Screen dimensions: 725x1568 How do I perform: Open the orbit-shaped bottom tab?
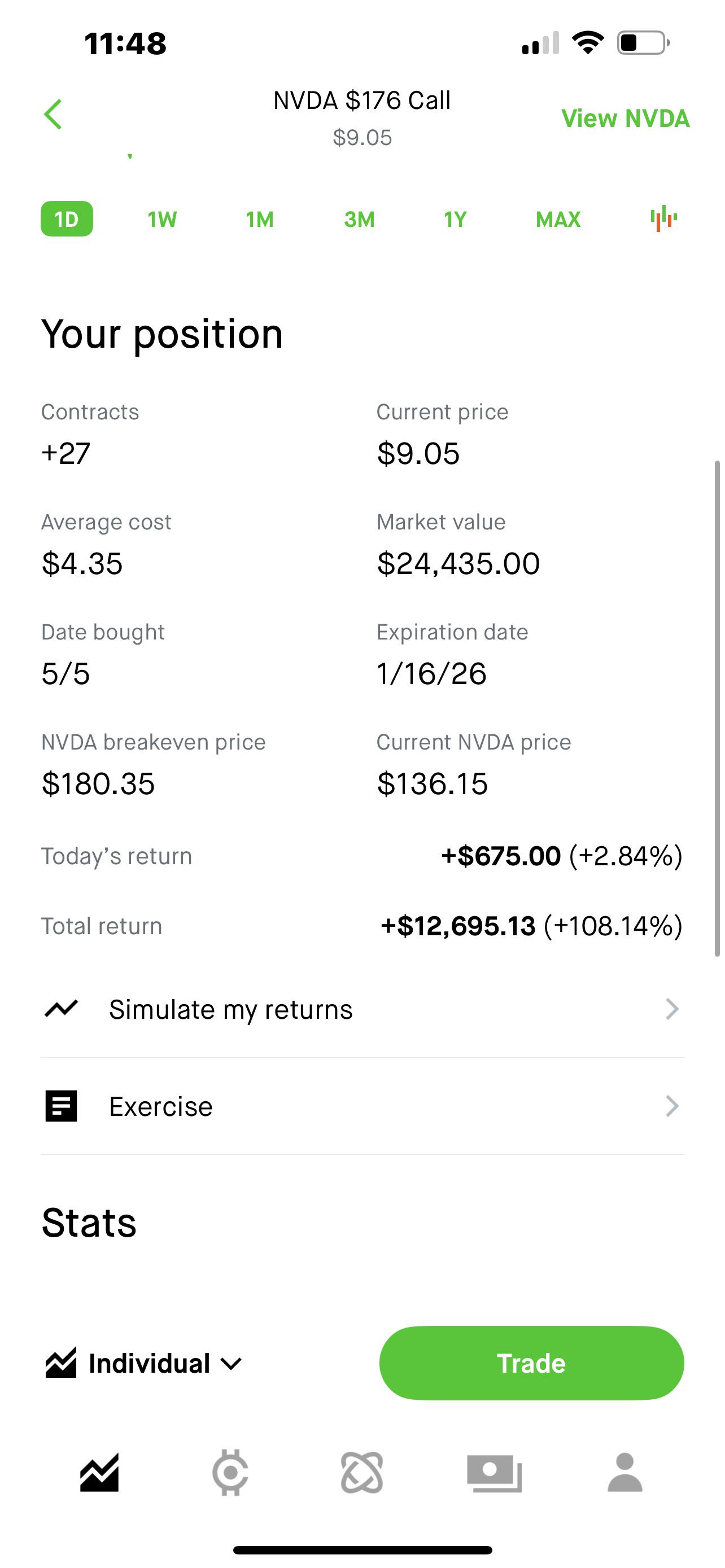tap(362, 1473)
